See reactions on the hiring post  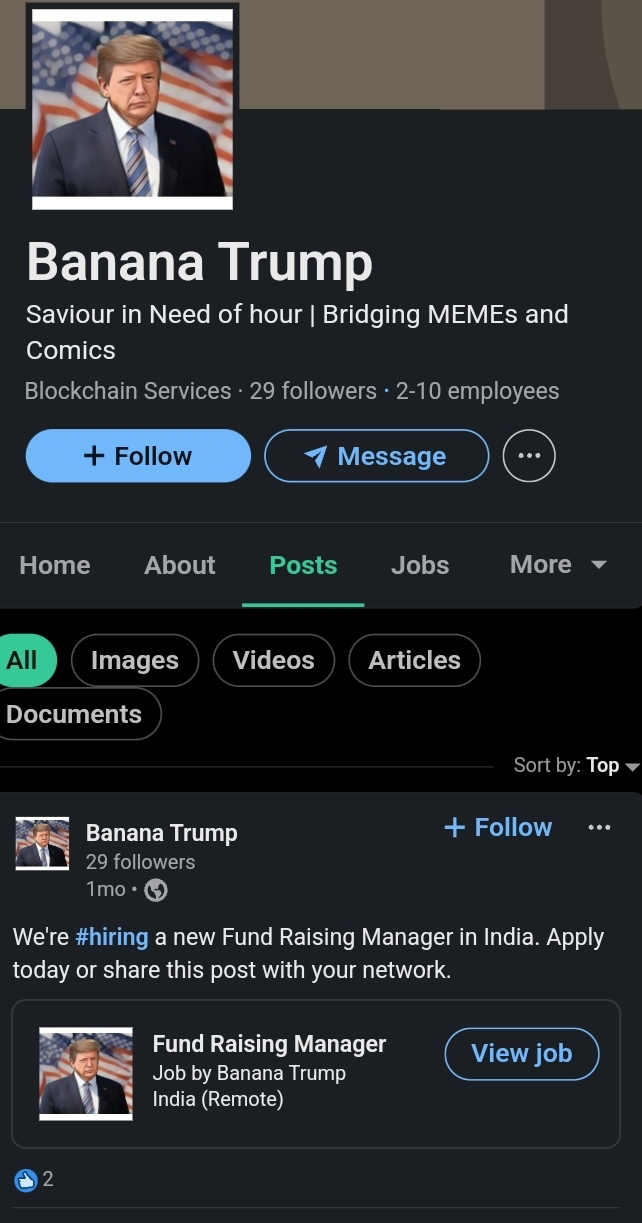(x=35, y=1179)
